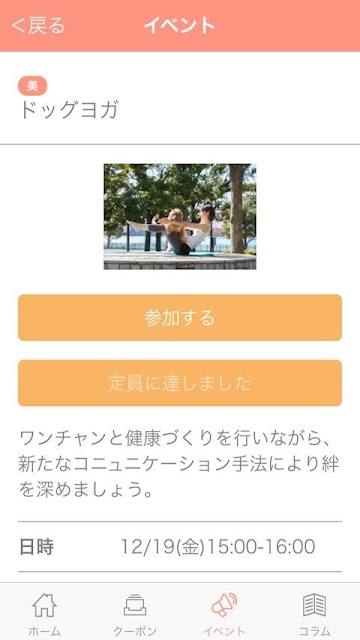Tap the 参加する button to join
Screen dimensions: 360x640
(180, 318)
